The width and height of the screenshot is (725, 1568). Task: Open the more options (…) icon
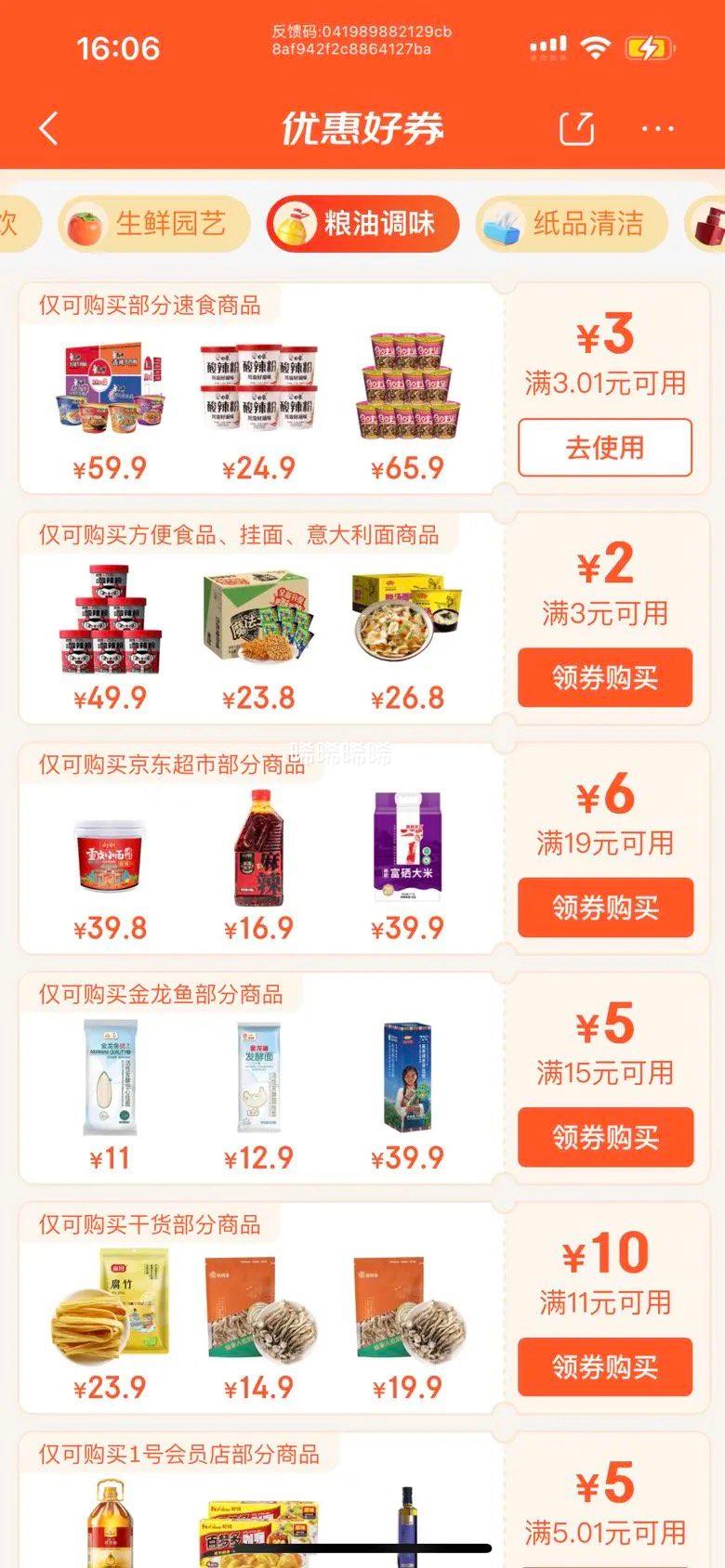point(658,128)
